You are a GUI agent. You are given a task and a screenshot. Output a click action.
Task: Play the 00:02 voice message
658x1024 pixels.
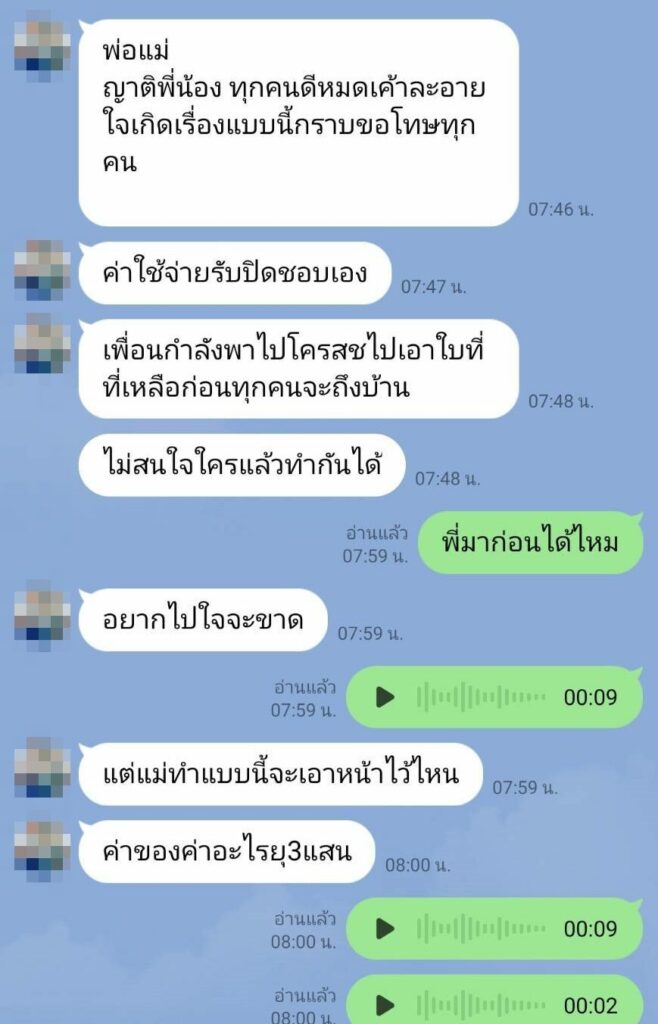(x=385, y=1004)
